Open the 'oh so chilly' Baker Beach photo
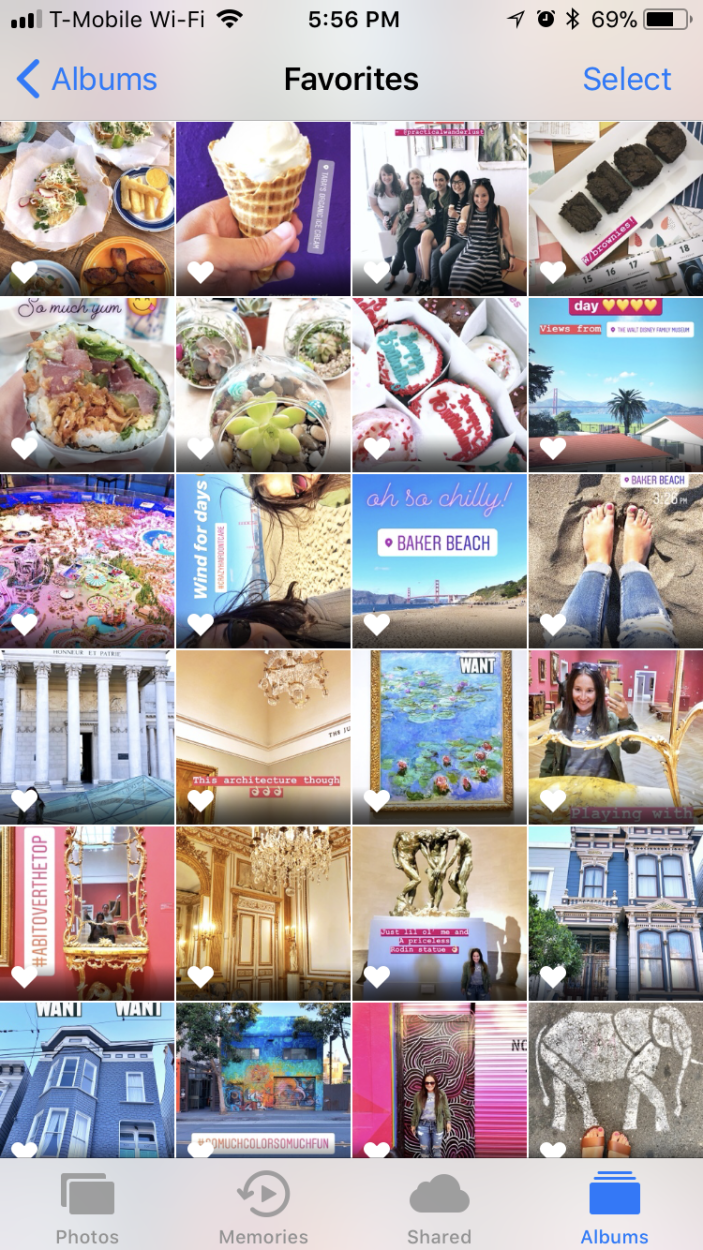Image resolution: width=703 pixels, height=1250 pixels. pos(439,561)
